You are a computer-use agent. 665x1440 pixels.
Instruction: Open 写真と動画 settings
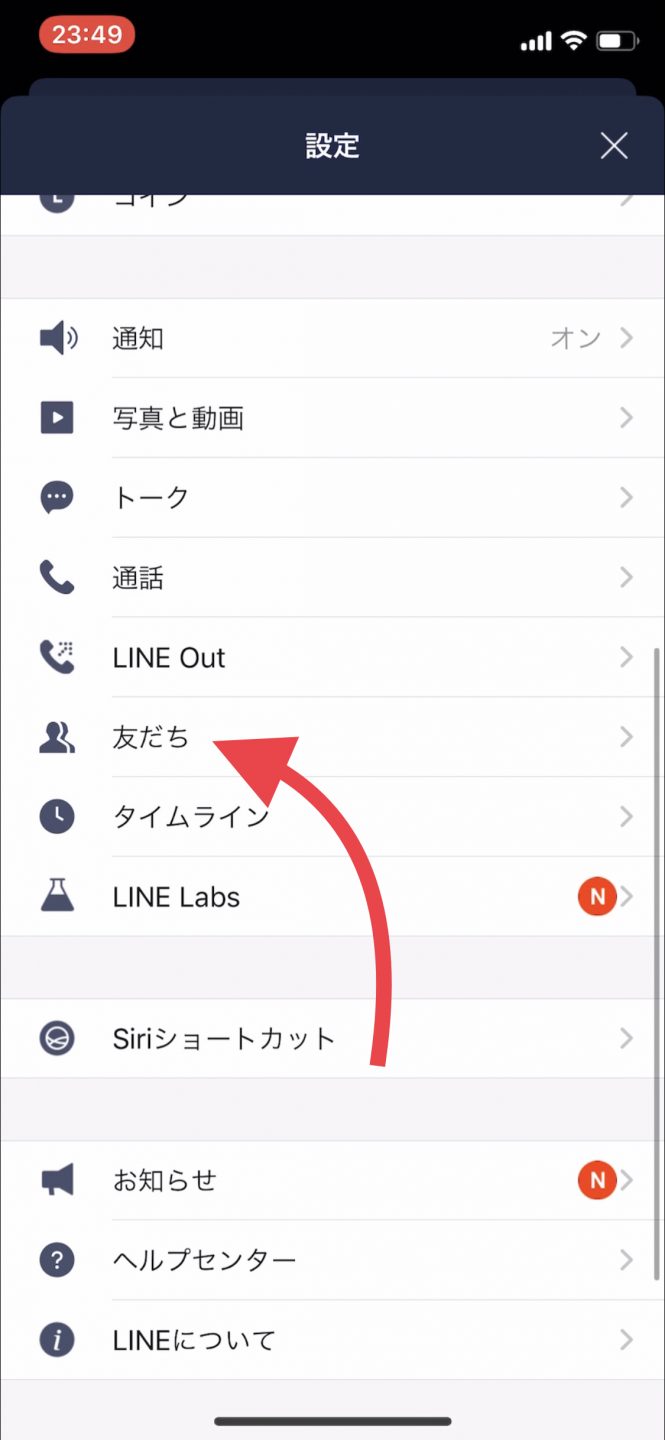[x=332, y=418]
